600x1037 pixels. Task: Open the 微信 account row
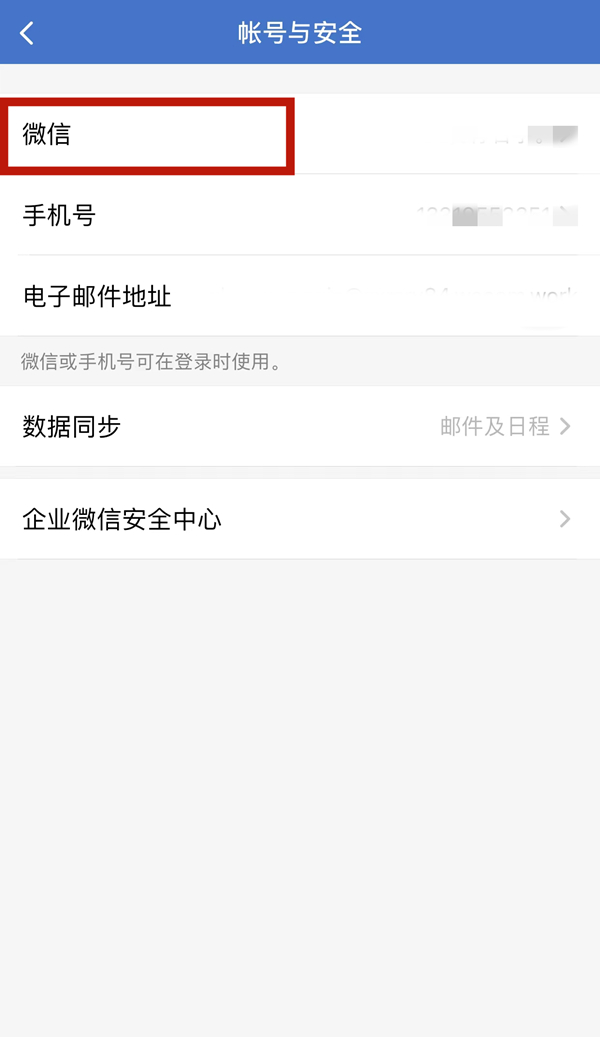150,135
